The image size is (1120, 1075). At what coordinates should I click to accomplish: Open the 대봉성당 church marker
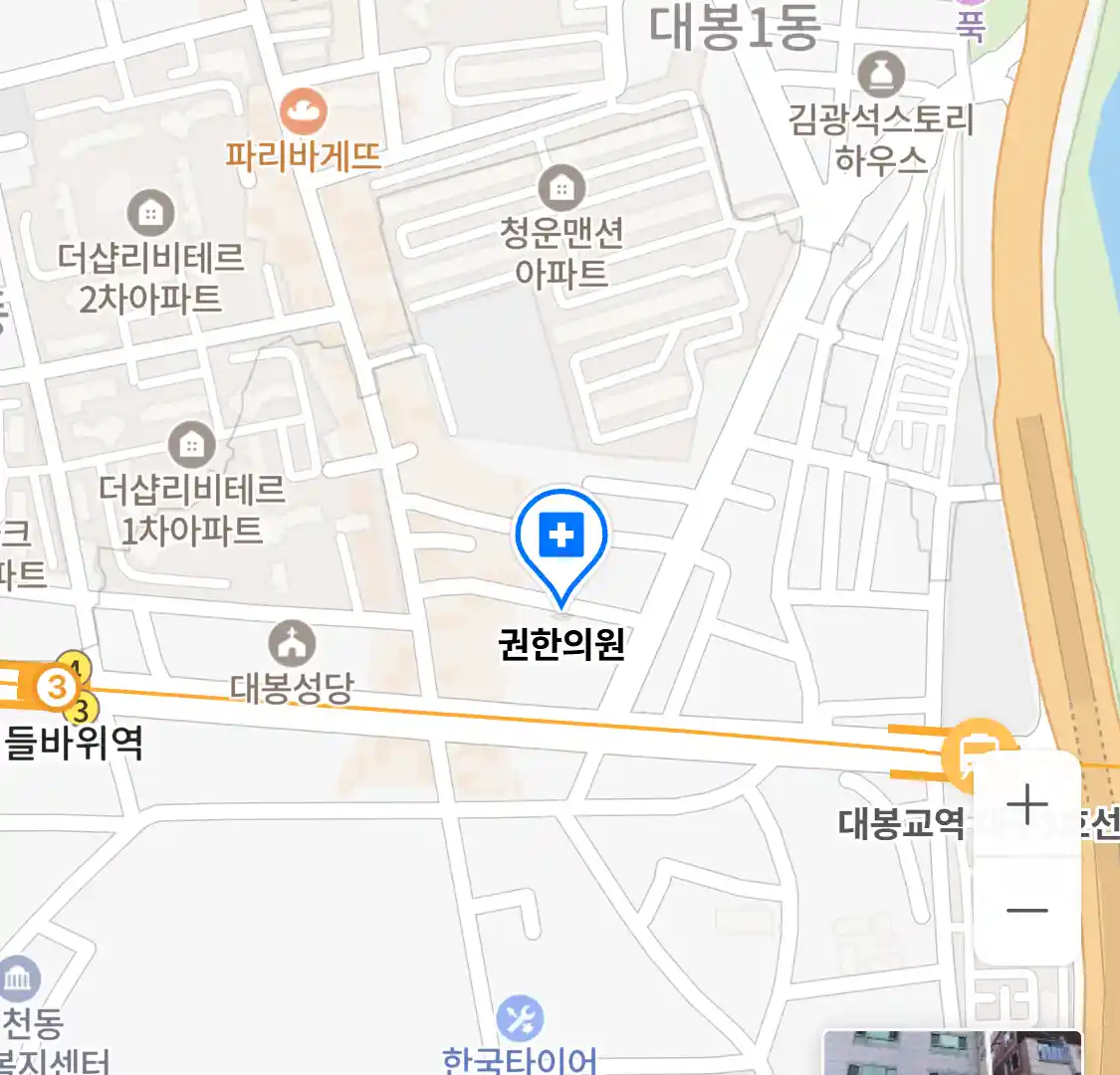[x=292, y=645]
